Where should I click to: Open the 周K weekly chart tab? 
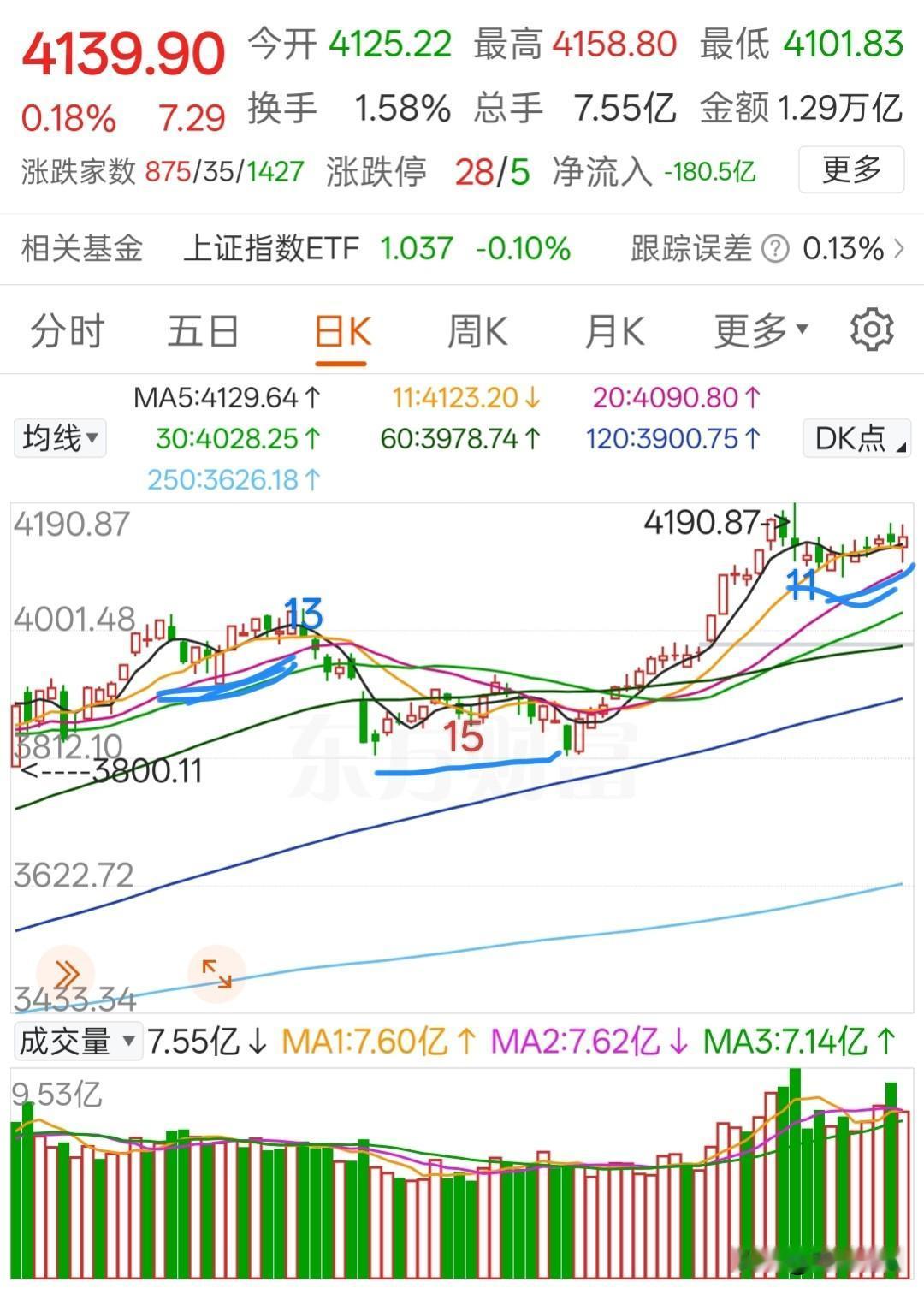tap(477, 330)
